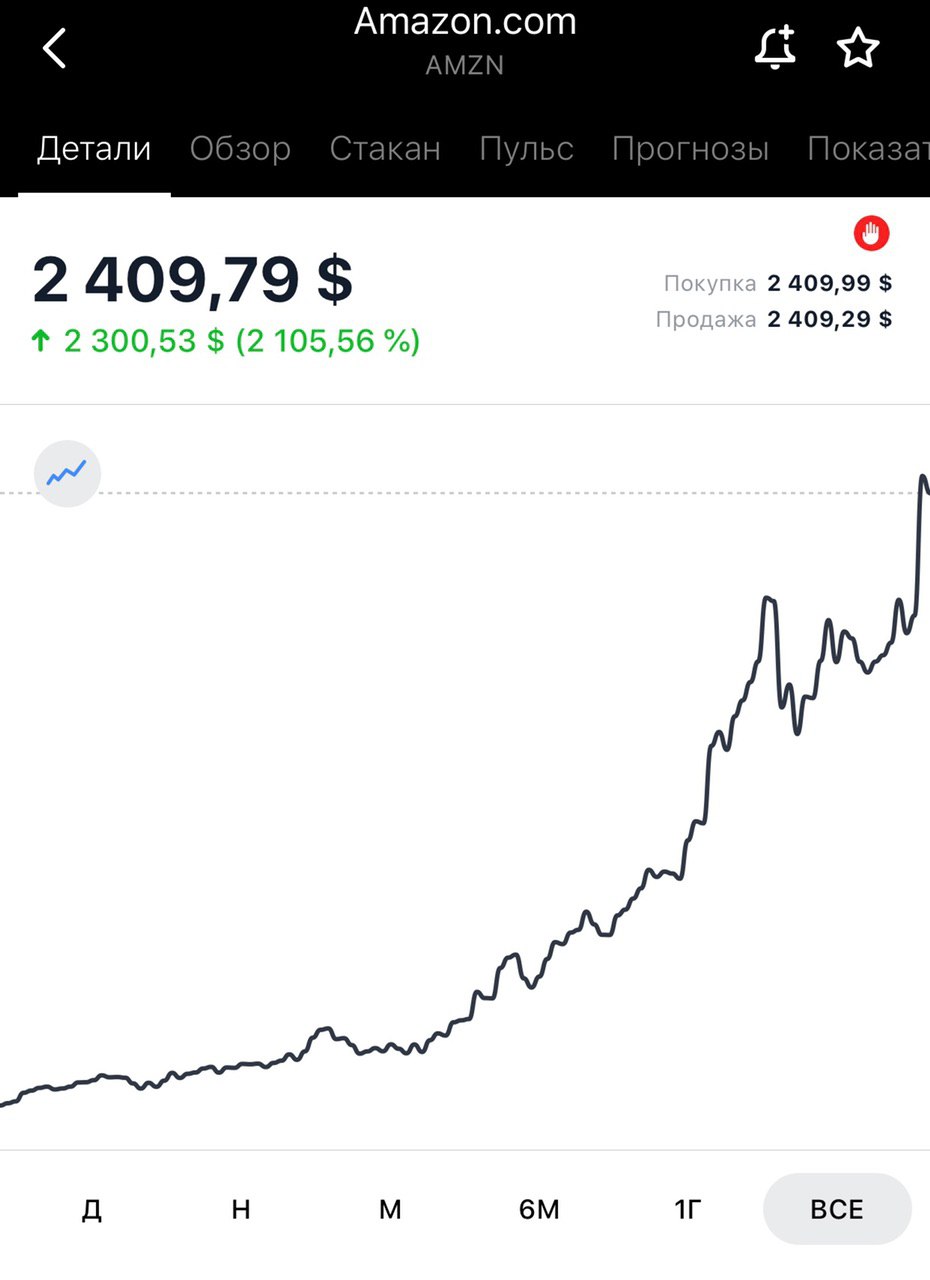The width and height of the screenshot is (930, 1280).
Task: Add AMZN to favorites with the star
Action: (858, 48)
